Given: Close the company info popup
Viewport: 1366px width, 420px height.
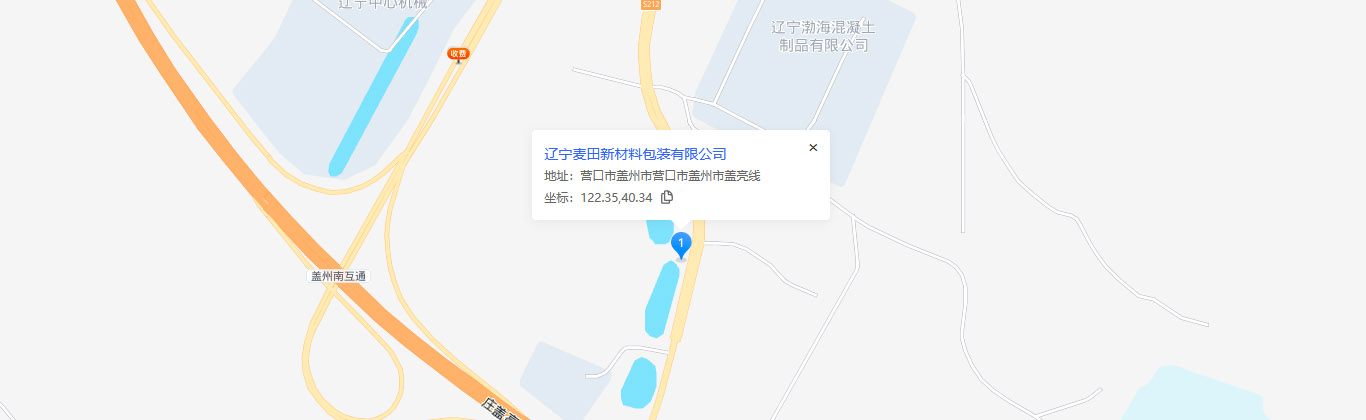Looking at the screenshot, I should [x=813, y=148].
